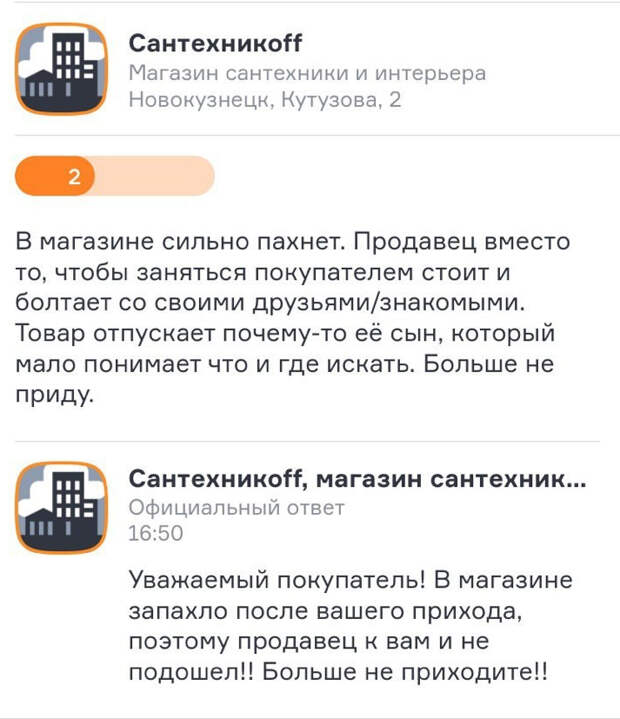The width and height of the screenshot is (620, 719).
Task: Open the author of the official reply
Action: tap(357, 480)
